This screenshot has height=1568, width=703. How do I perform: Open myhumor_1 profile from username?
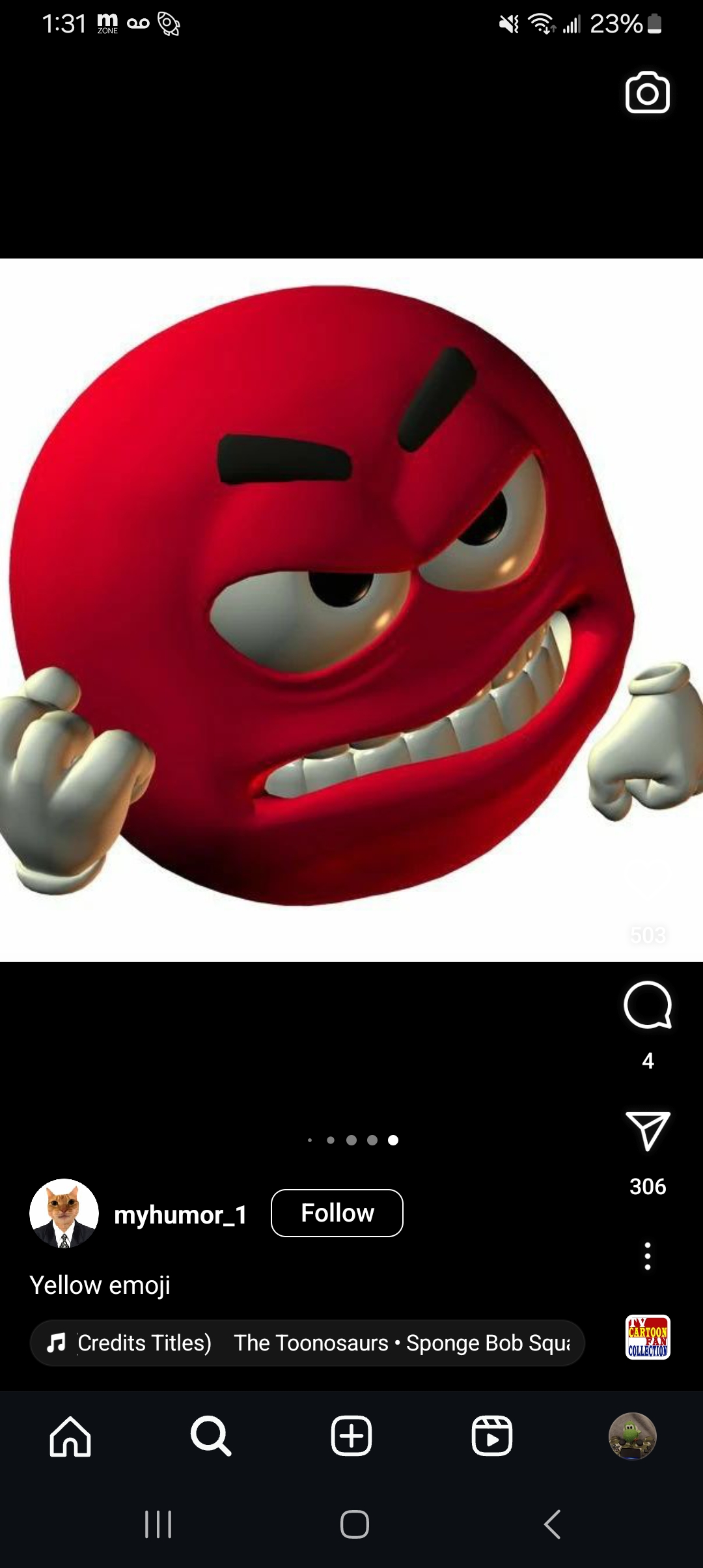tap(180, 1215)
